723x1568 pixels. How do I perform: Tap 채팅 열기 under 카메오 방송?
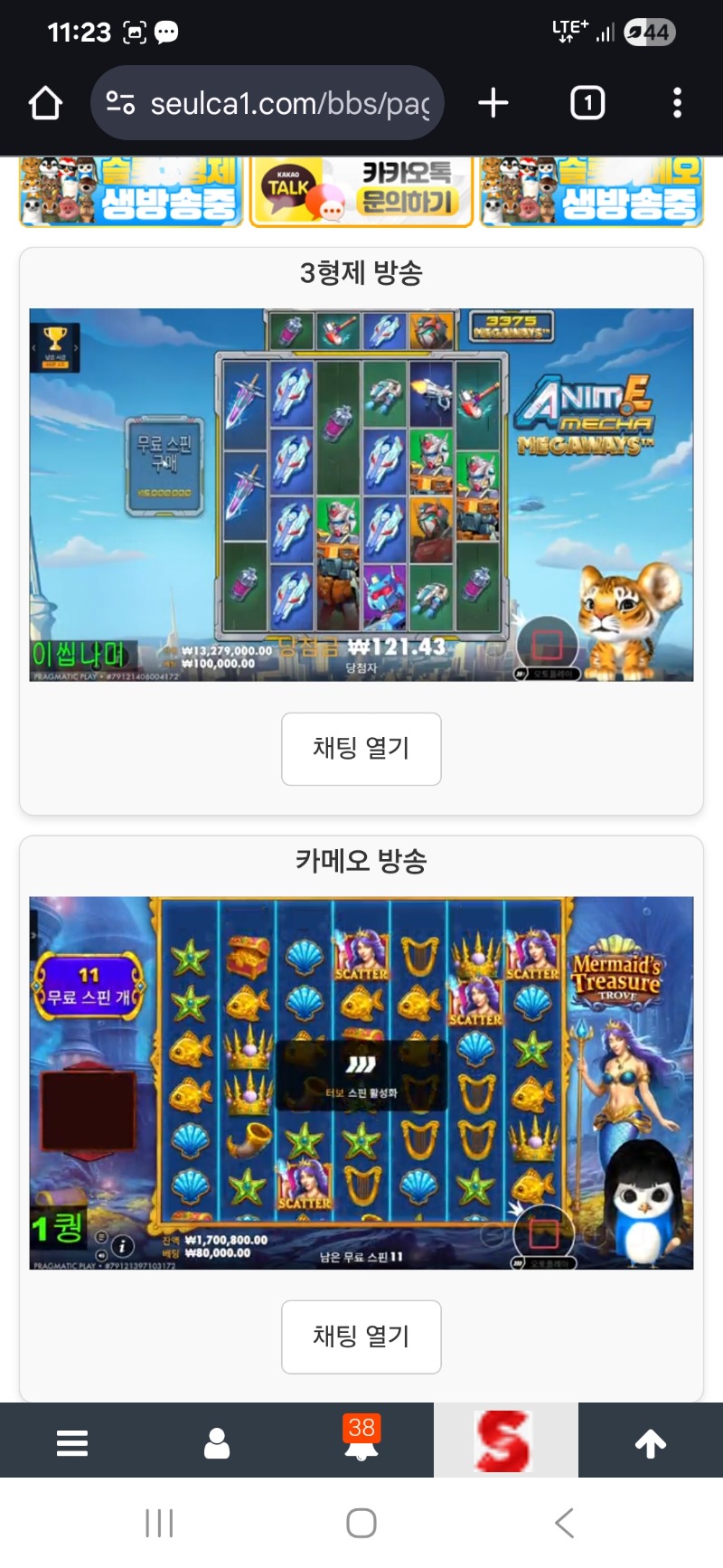click(361, 1337)
